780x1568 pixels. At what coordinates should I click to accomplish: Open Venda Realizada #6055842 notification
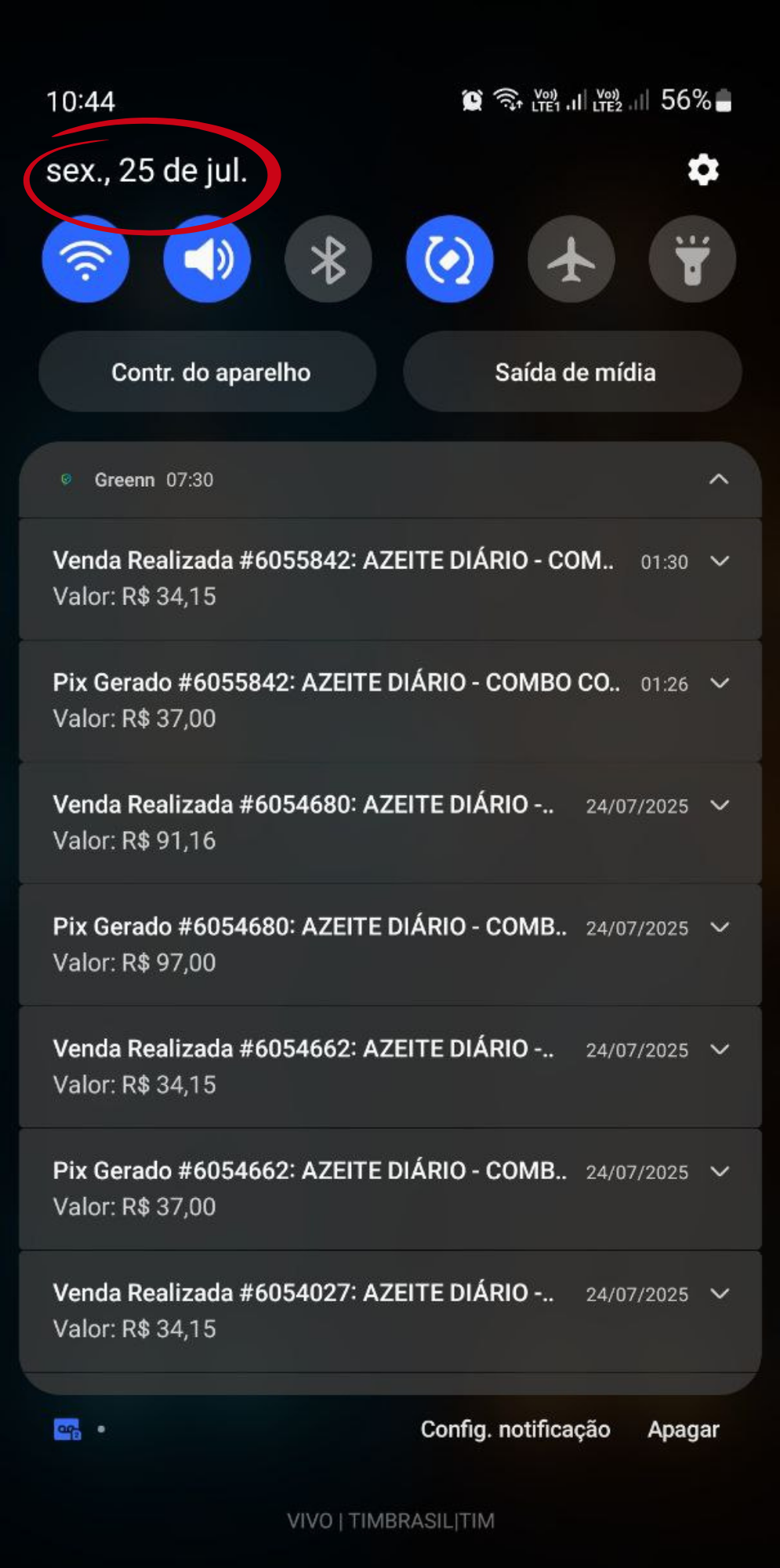pos(390,579)
